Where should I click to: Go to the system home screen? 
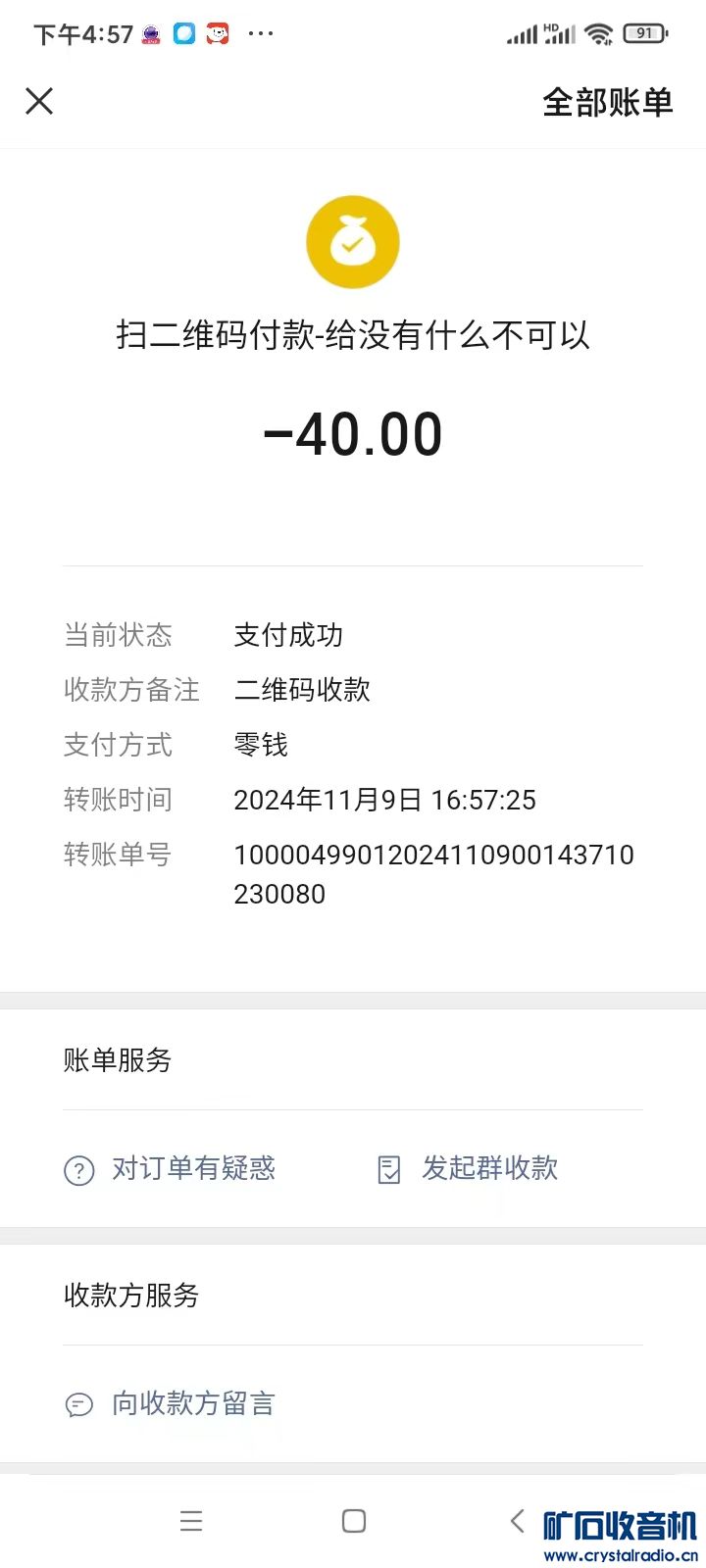point(354,1521)
